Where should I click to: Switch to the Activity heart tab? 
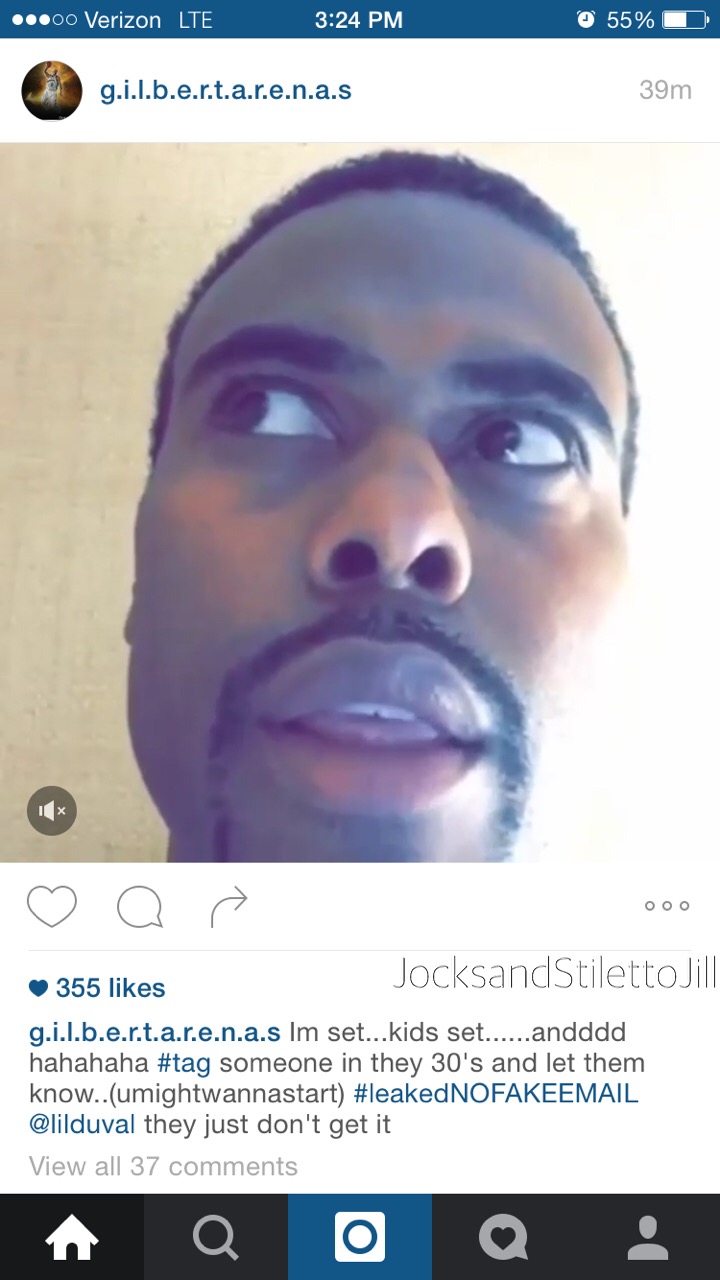[x=504, y=1237]
